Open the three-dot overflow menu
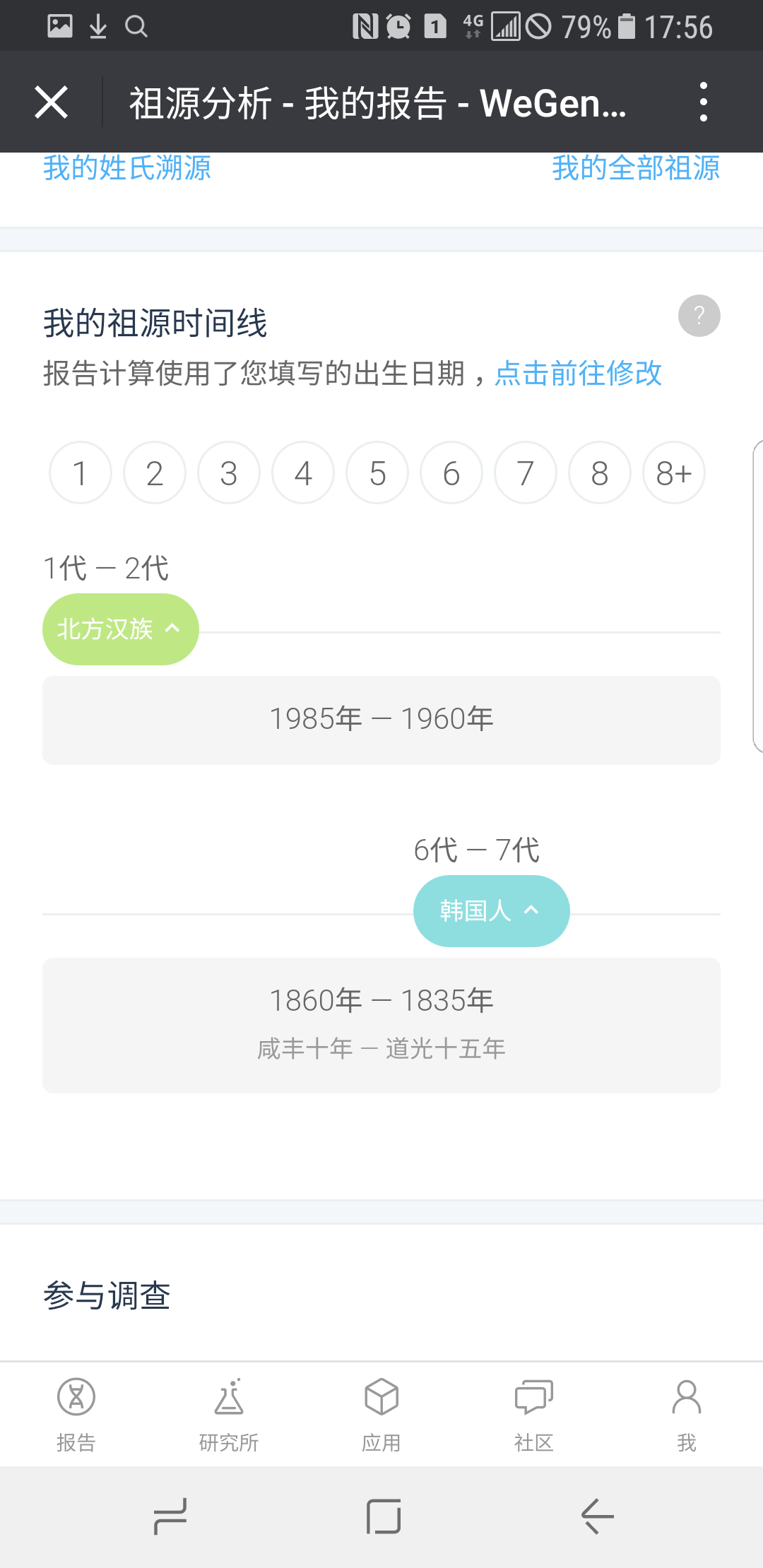763x1568 pixels. [x=703, y=102]
